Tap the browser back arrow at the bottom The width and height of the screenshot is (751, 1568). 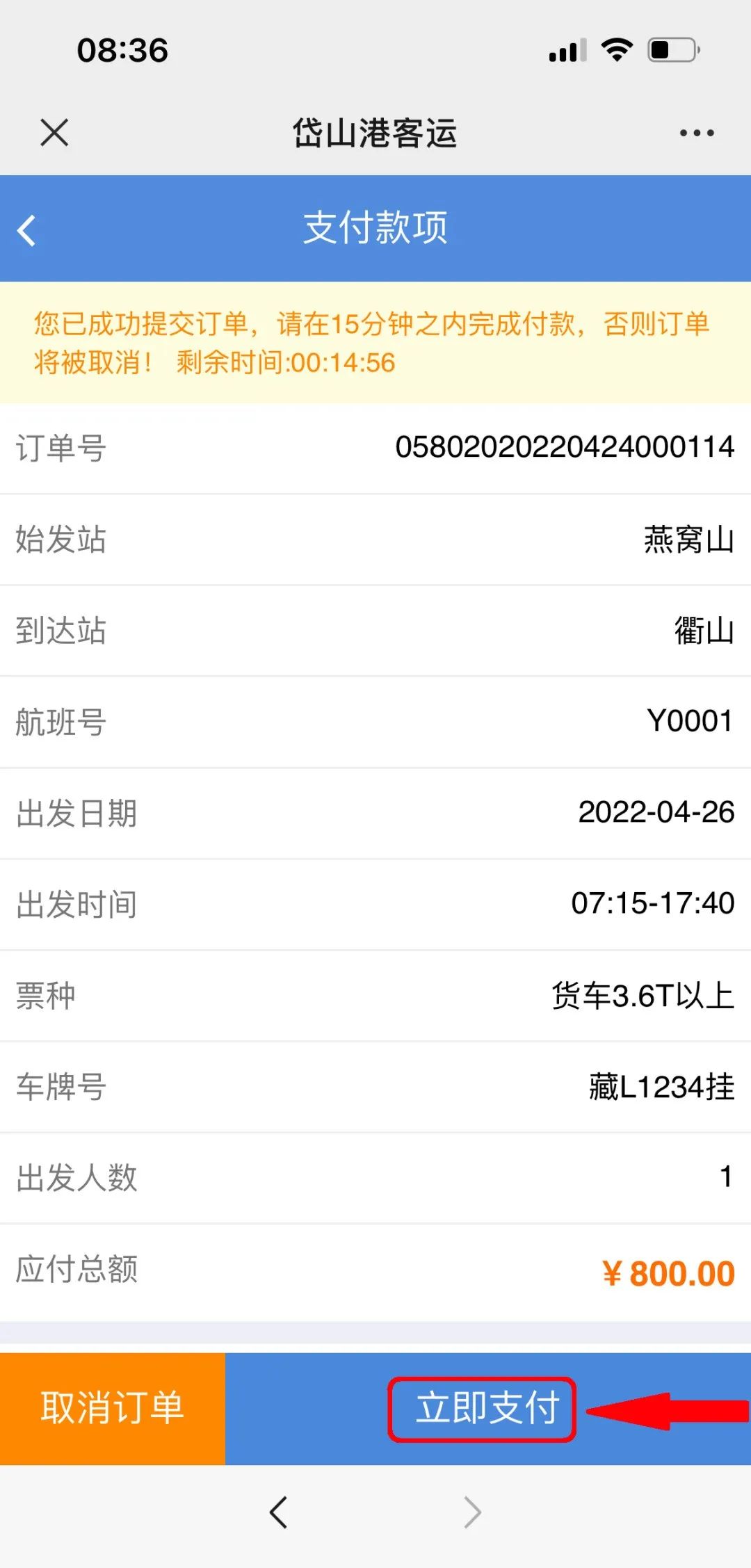pyautogui.click(x=278, y=1512)
